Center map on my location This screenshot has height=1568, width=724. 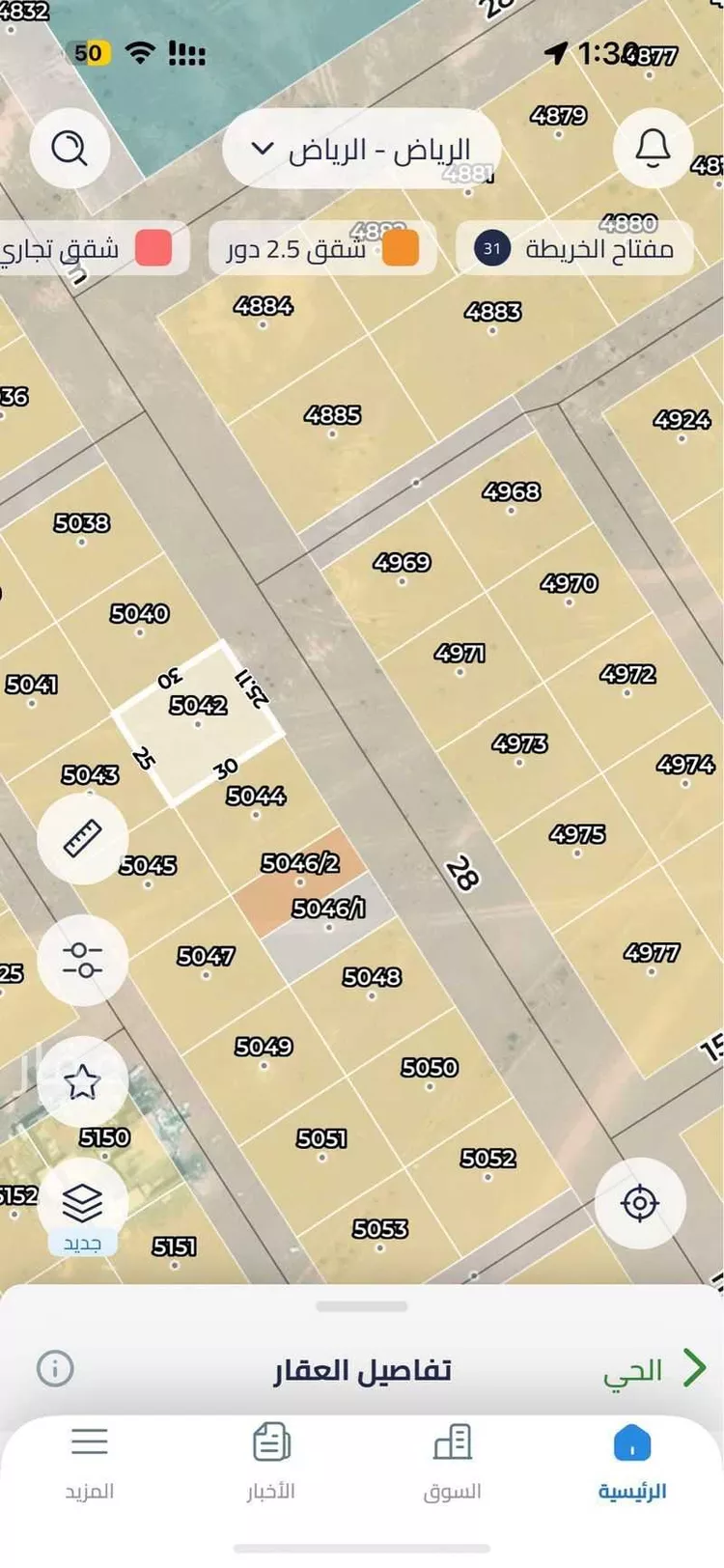pos(640,1203)
